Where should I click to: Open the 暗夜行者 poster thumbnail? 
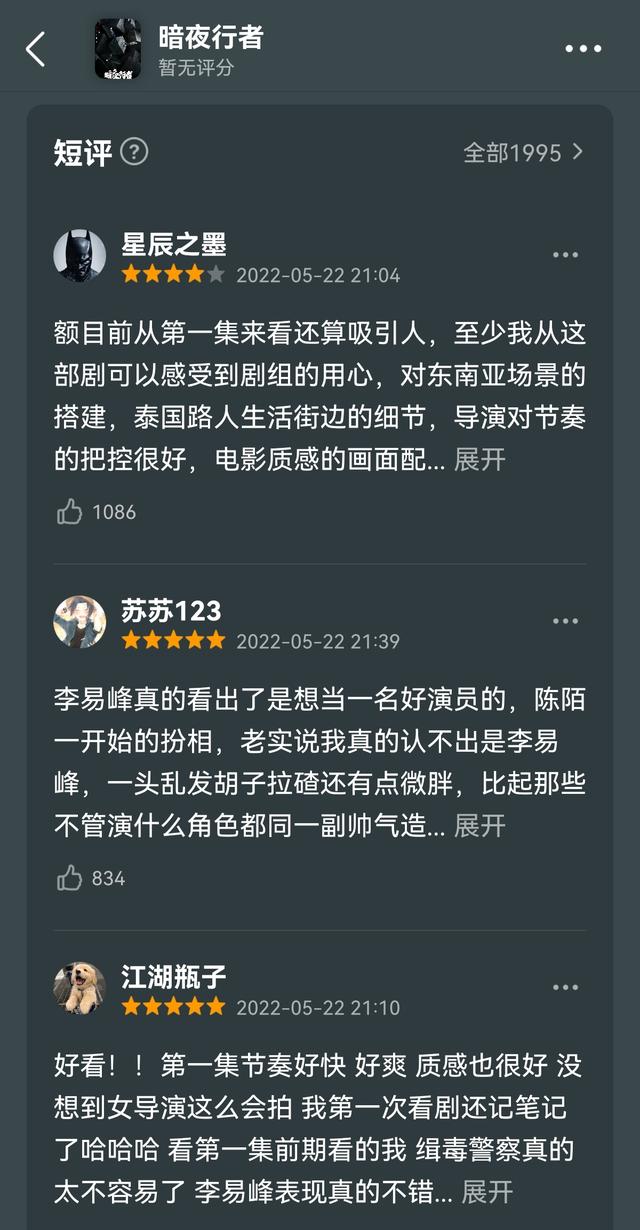[x=118, y=49]
